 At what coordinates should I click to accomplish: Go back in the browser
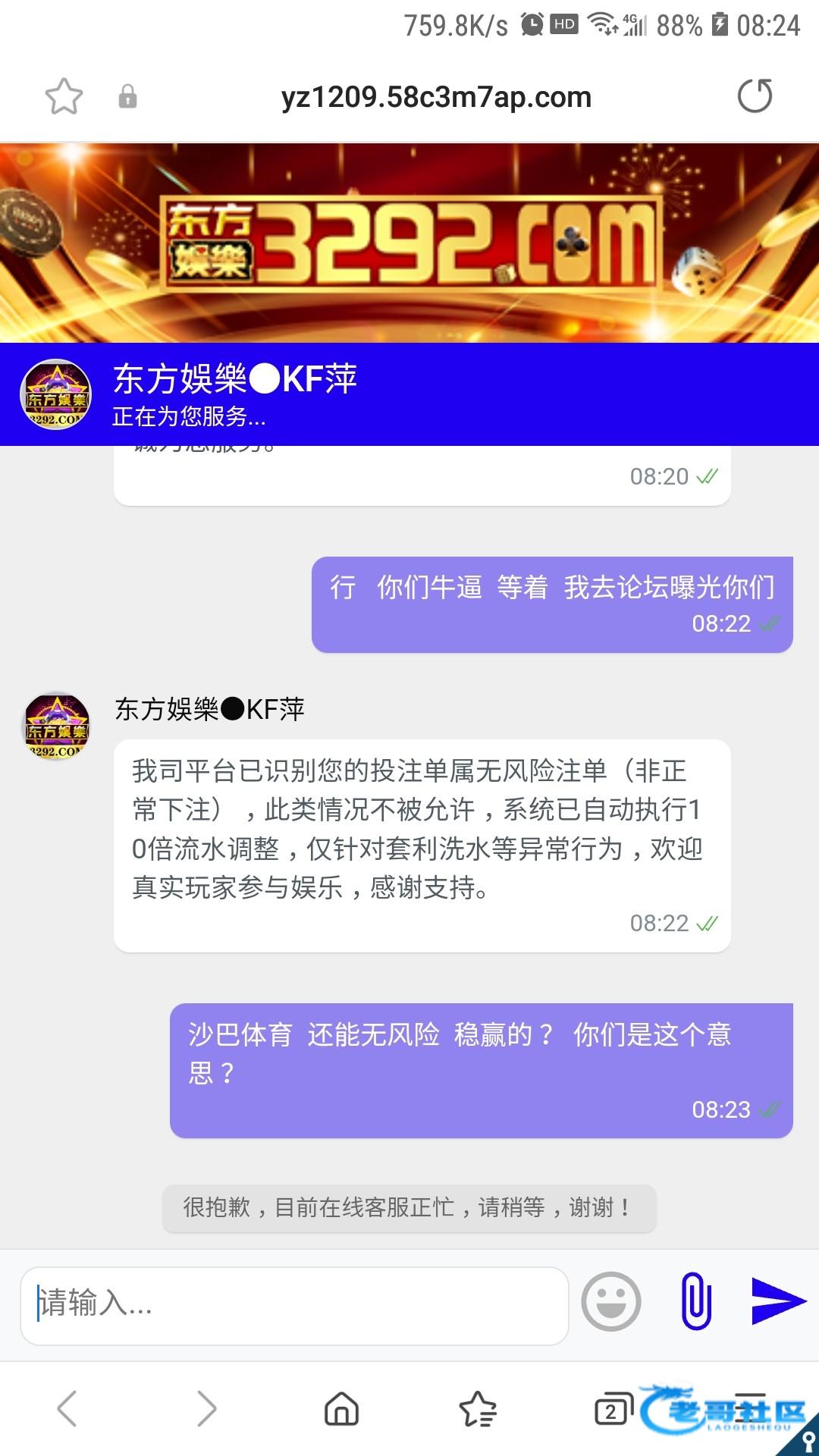coord(67,1409)
